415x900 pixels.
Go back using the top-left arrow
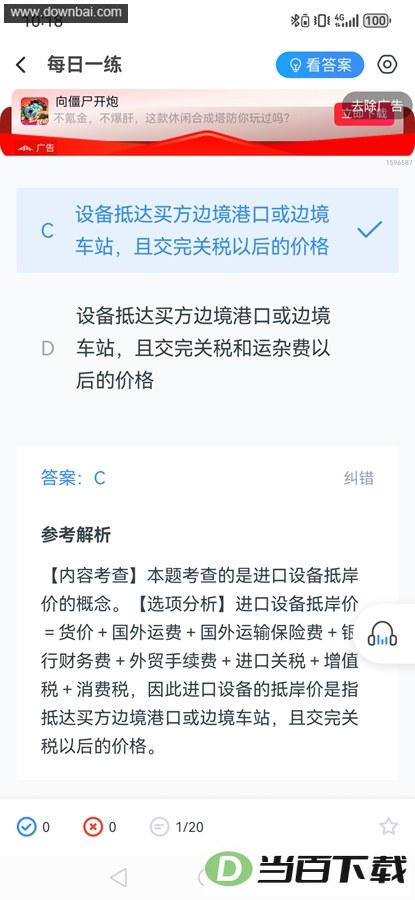pos(21,65)
